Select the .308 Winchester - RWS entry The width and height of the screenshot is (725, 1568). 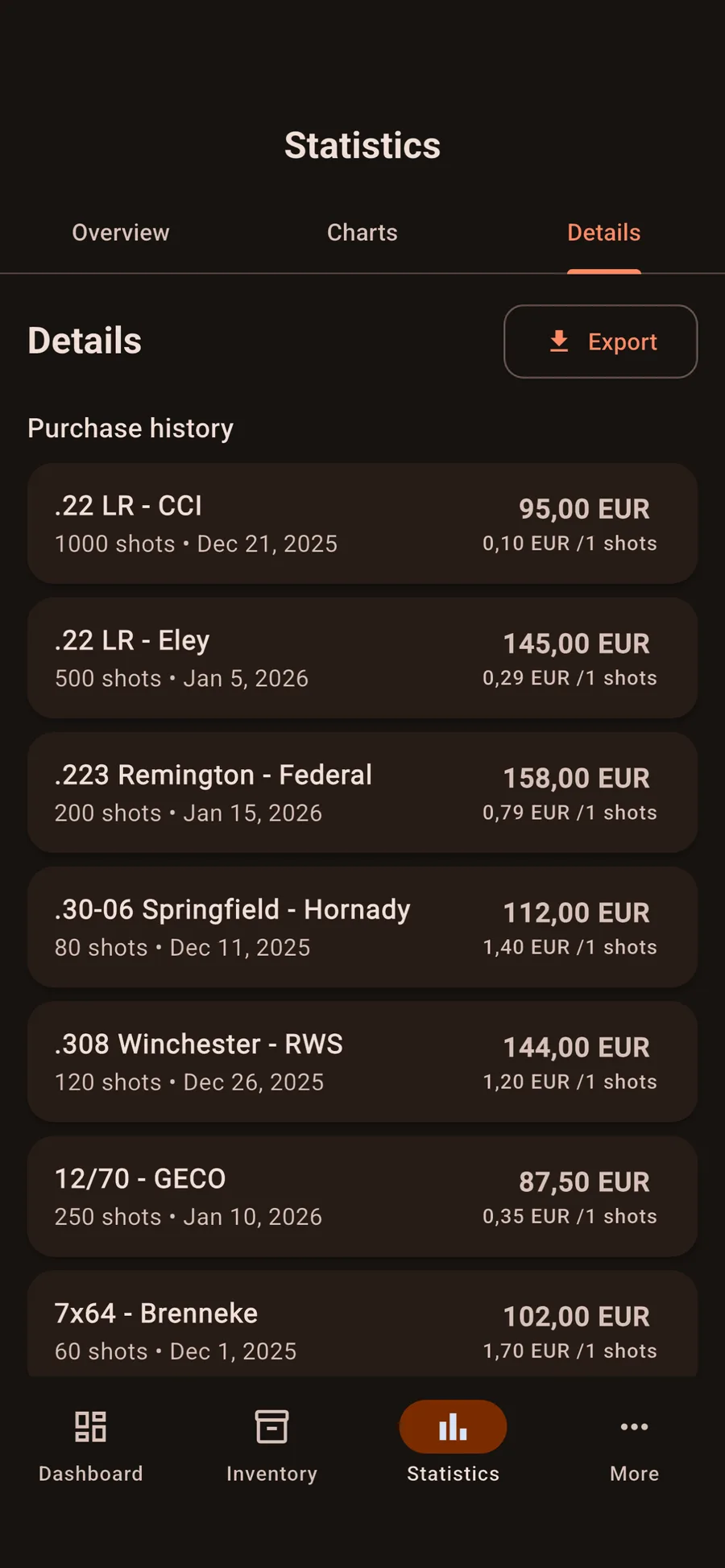[362, 1061]
